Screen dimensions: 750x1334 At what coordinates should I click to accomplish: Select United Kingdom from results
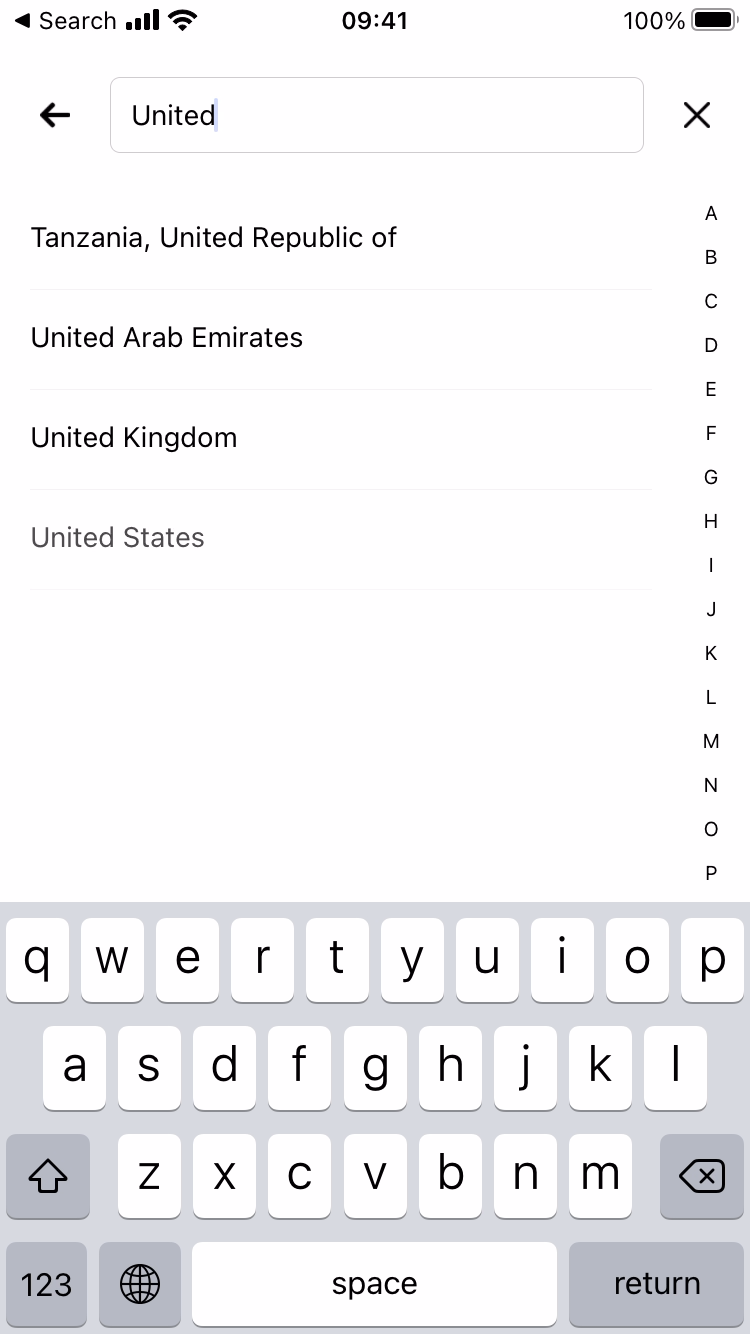pos(341,438)
